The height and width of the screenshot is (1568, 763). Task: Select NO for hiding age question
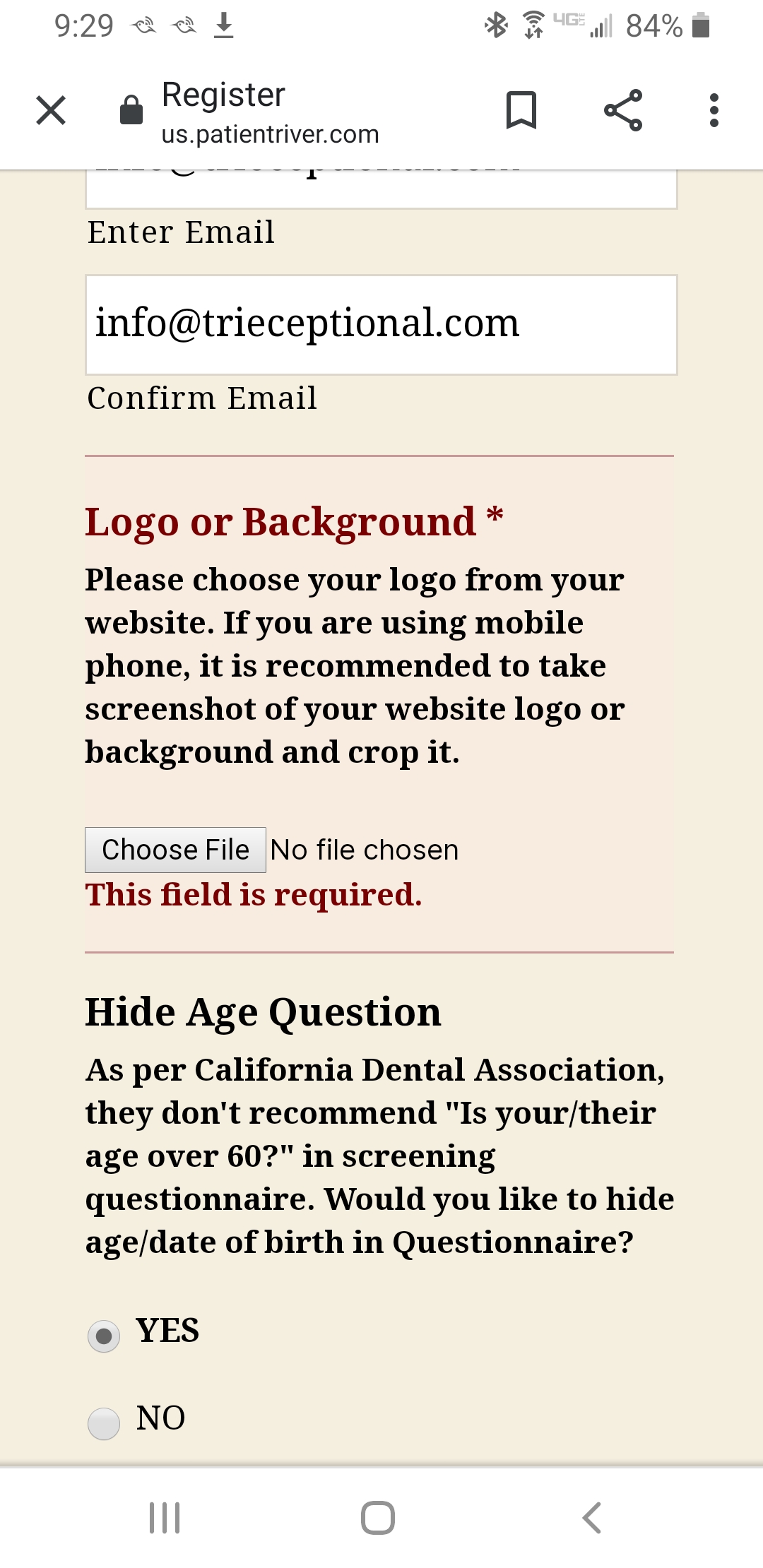tap(104, 1423)
